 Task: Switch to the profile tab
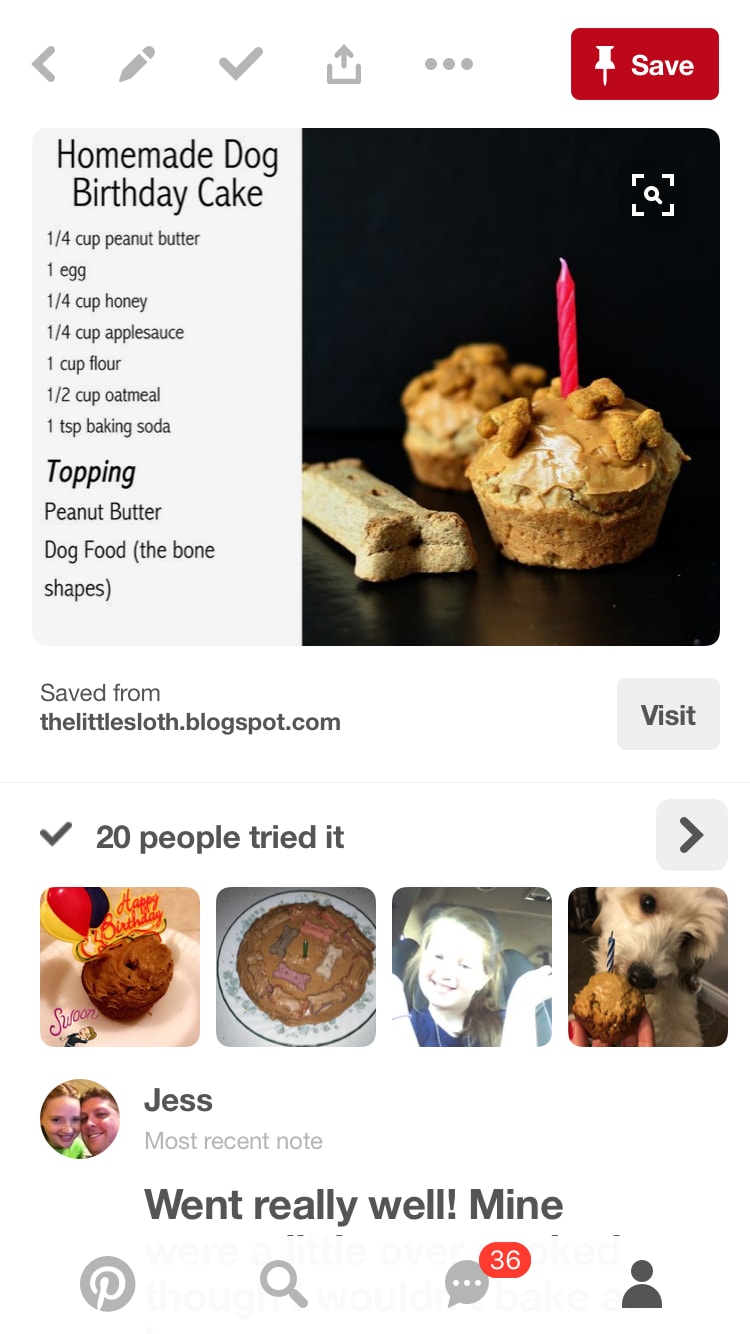pos(642,1283)
